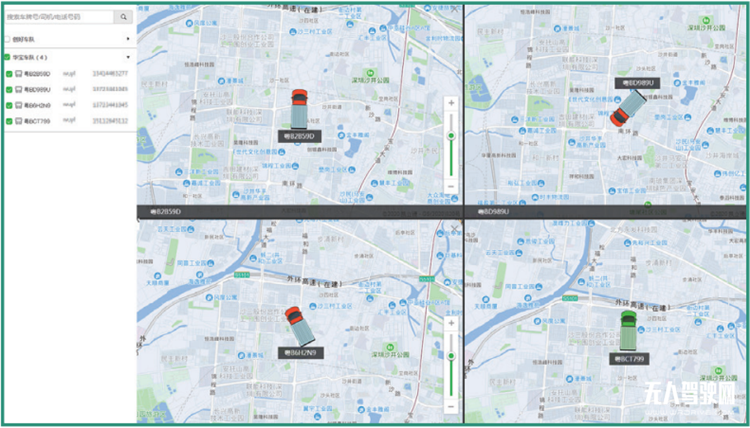Tap the vehicle search input field

point(58,17)
